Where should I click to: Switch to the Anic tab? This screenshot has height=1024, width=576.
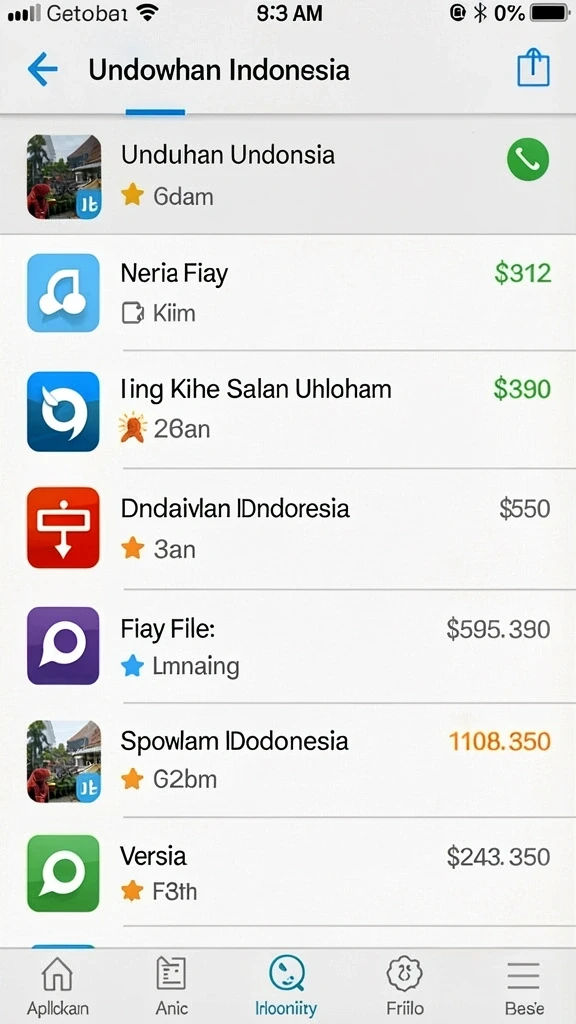172,986
